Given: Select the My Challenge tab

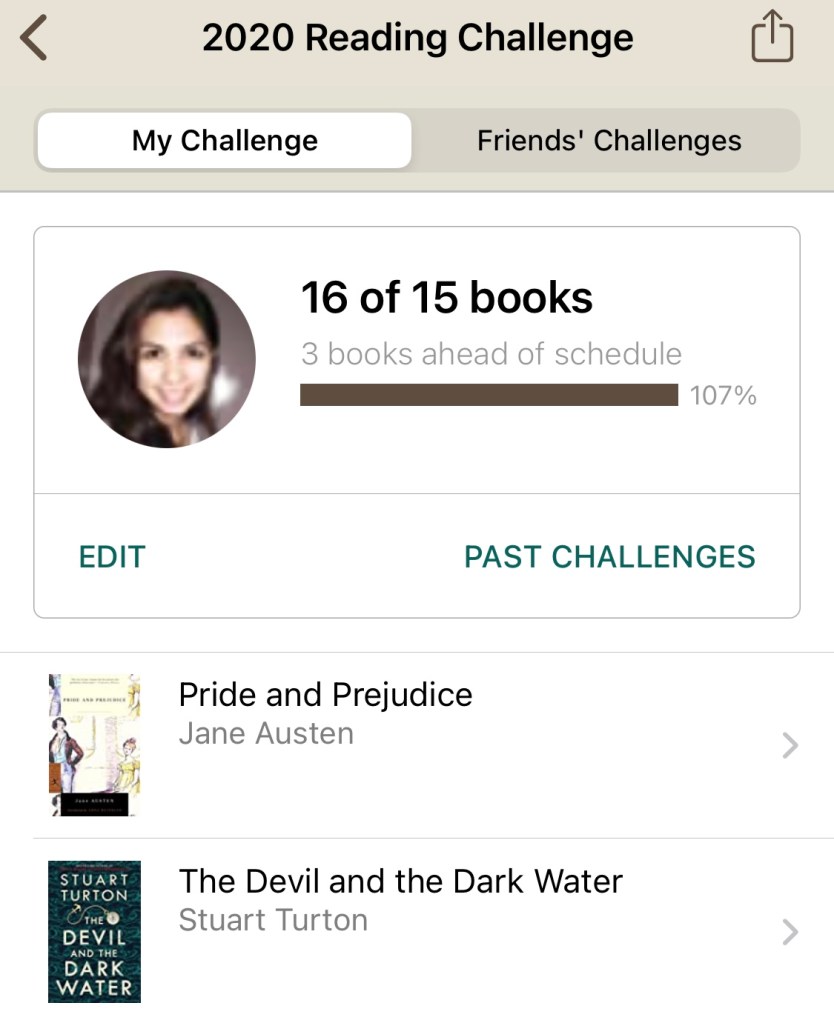Looking at the screenshot, I should click(x=224, y=141).
